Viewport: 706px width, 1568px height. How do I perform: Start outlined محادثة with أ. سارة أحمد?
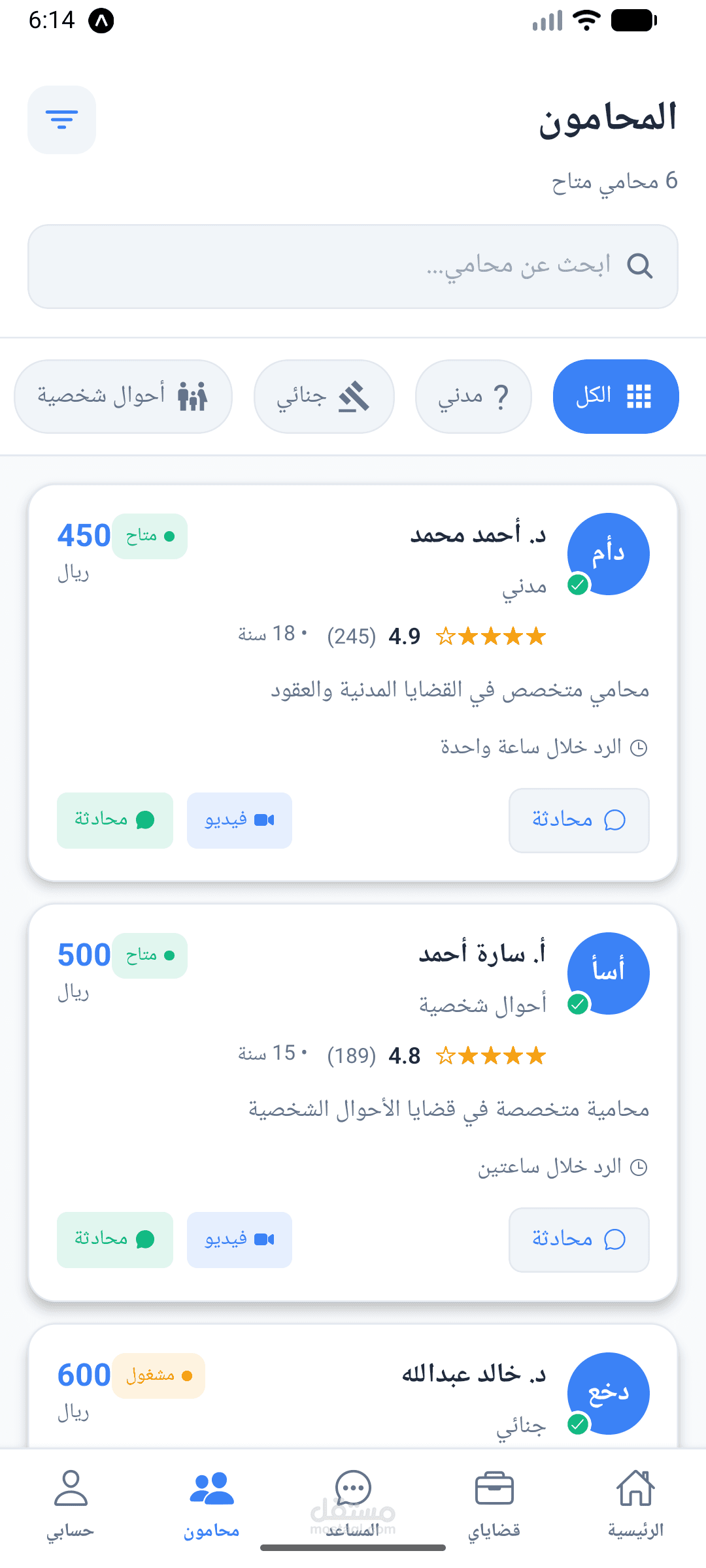point(579,1239)
